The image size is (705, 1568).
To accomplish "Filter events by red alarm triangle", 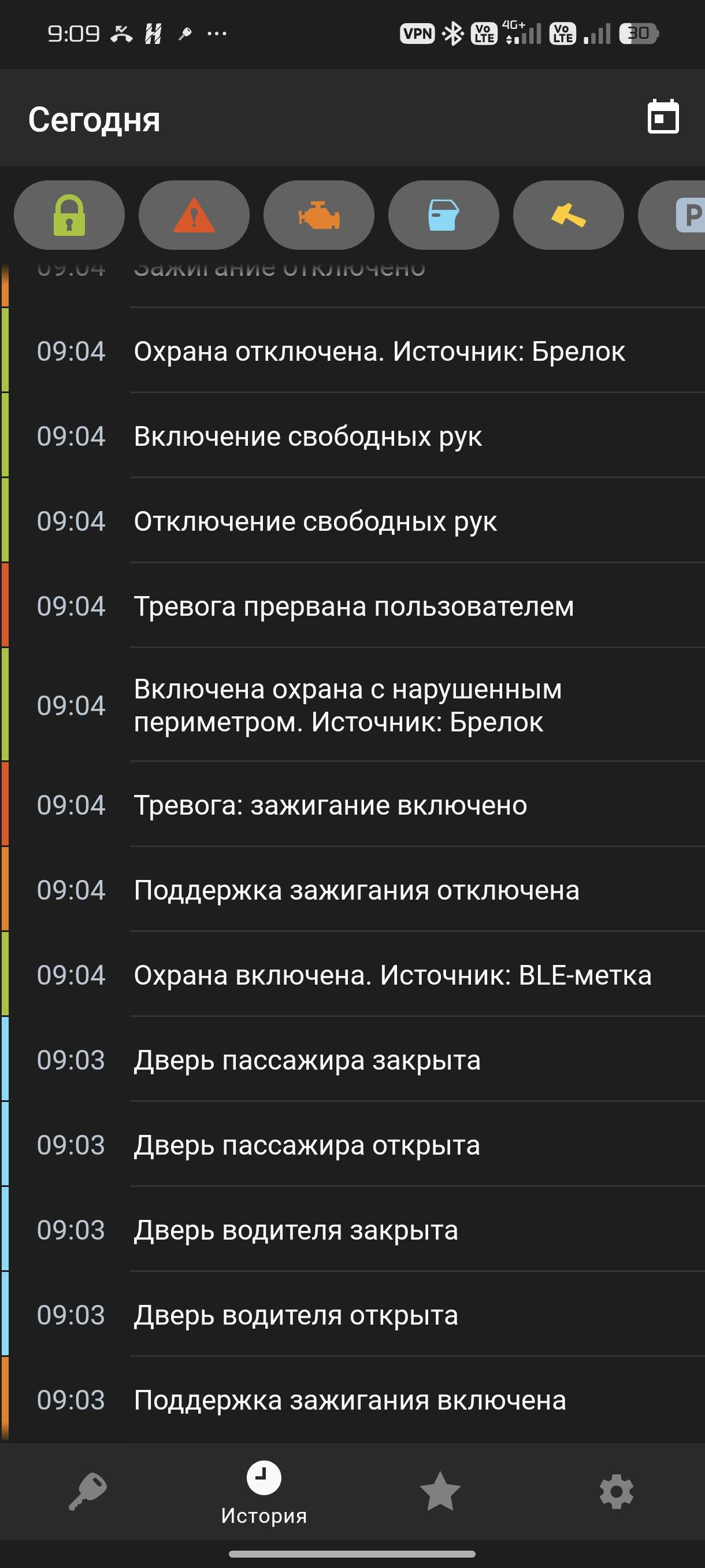I will click(x=194, y=215).
